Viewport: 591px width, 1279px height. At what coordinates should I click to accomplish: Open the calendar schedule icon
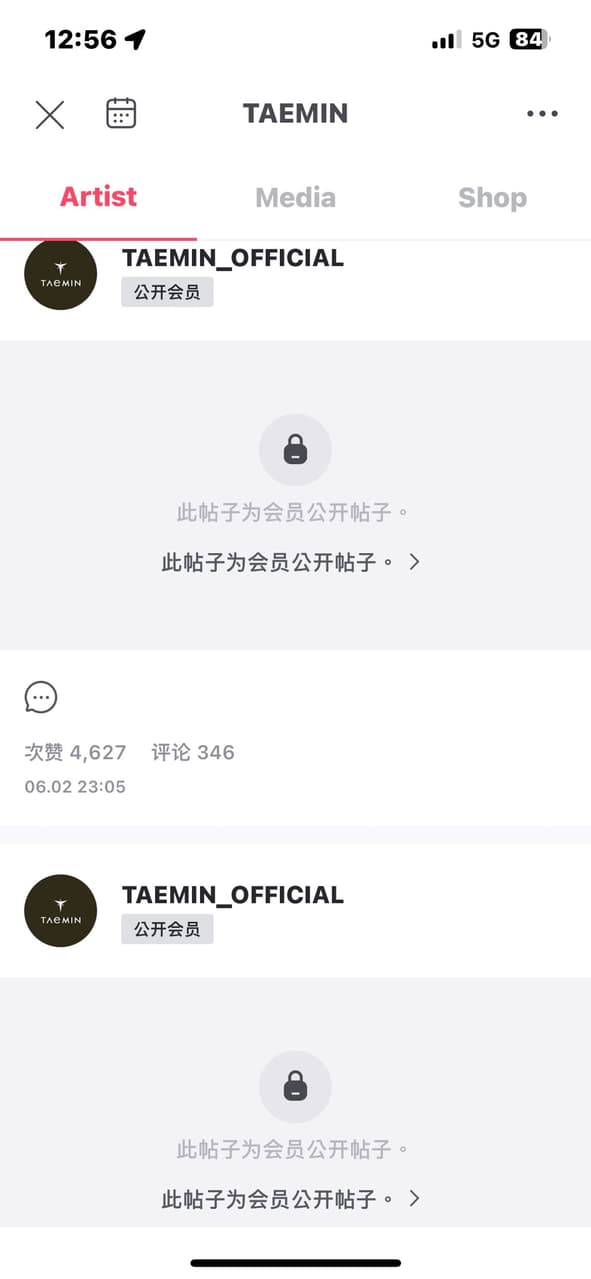tap(121, 113)
